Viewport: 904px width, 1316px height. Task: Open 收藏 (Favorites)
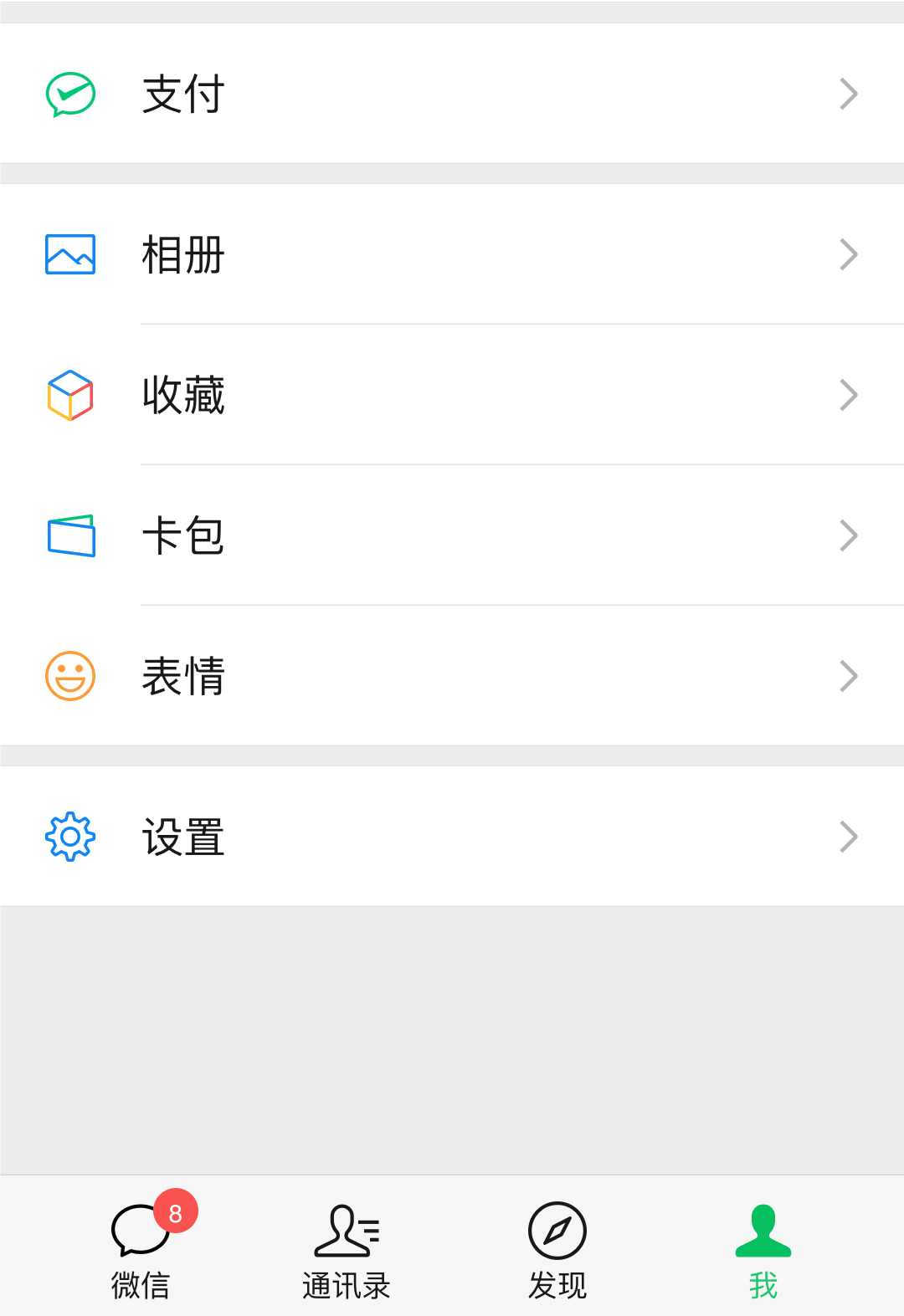tap(452, 395)
